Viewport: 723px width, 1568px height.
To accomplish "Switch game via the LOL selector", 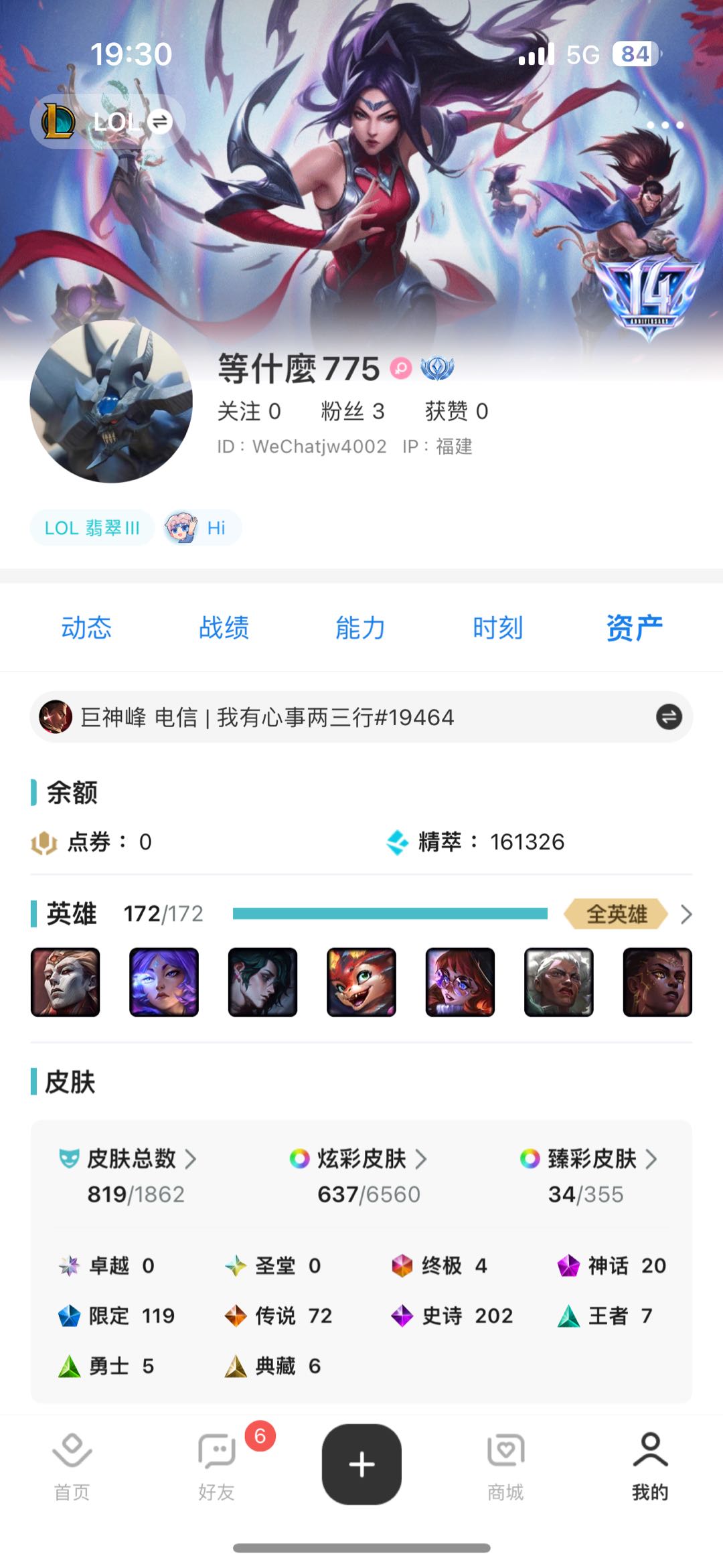I will pos(108,122).
